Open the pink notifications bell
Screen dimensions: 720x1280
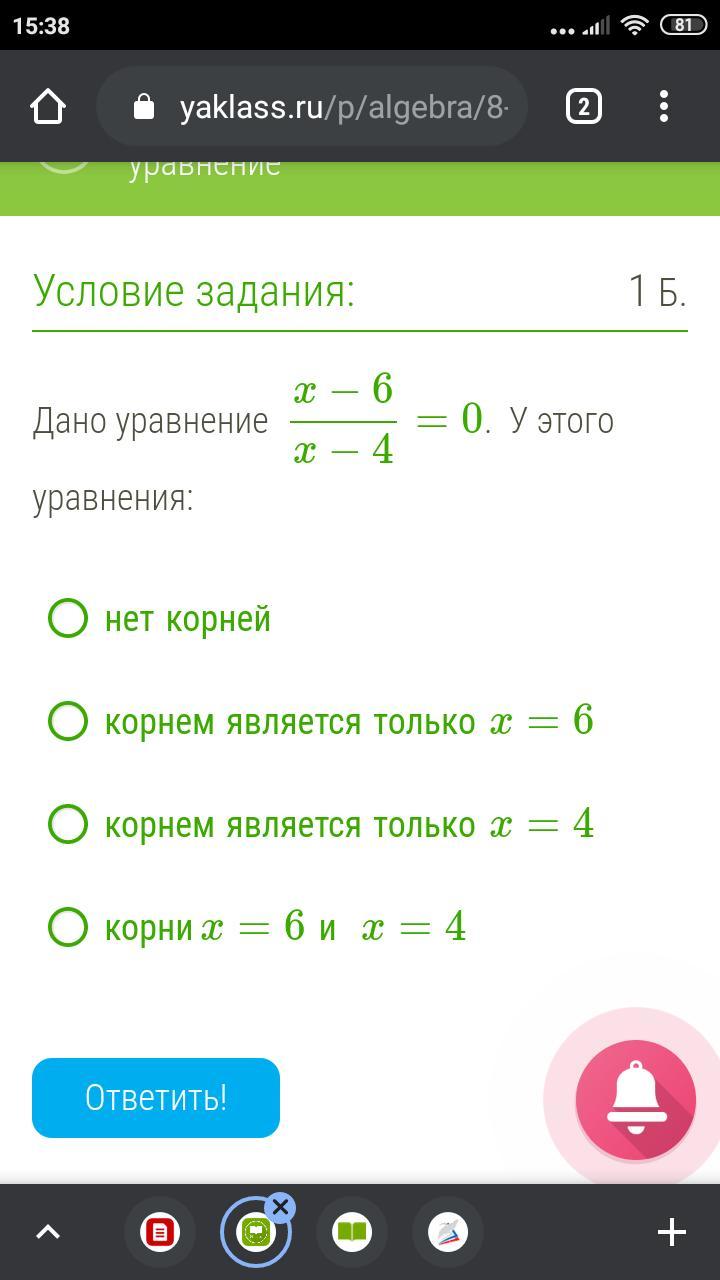pos(635,1099)
